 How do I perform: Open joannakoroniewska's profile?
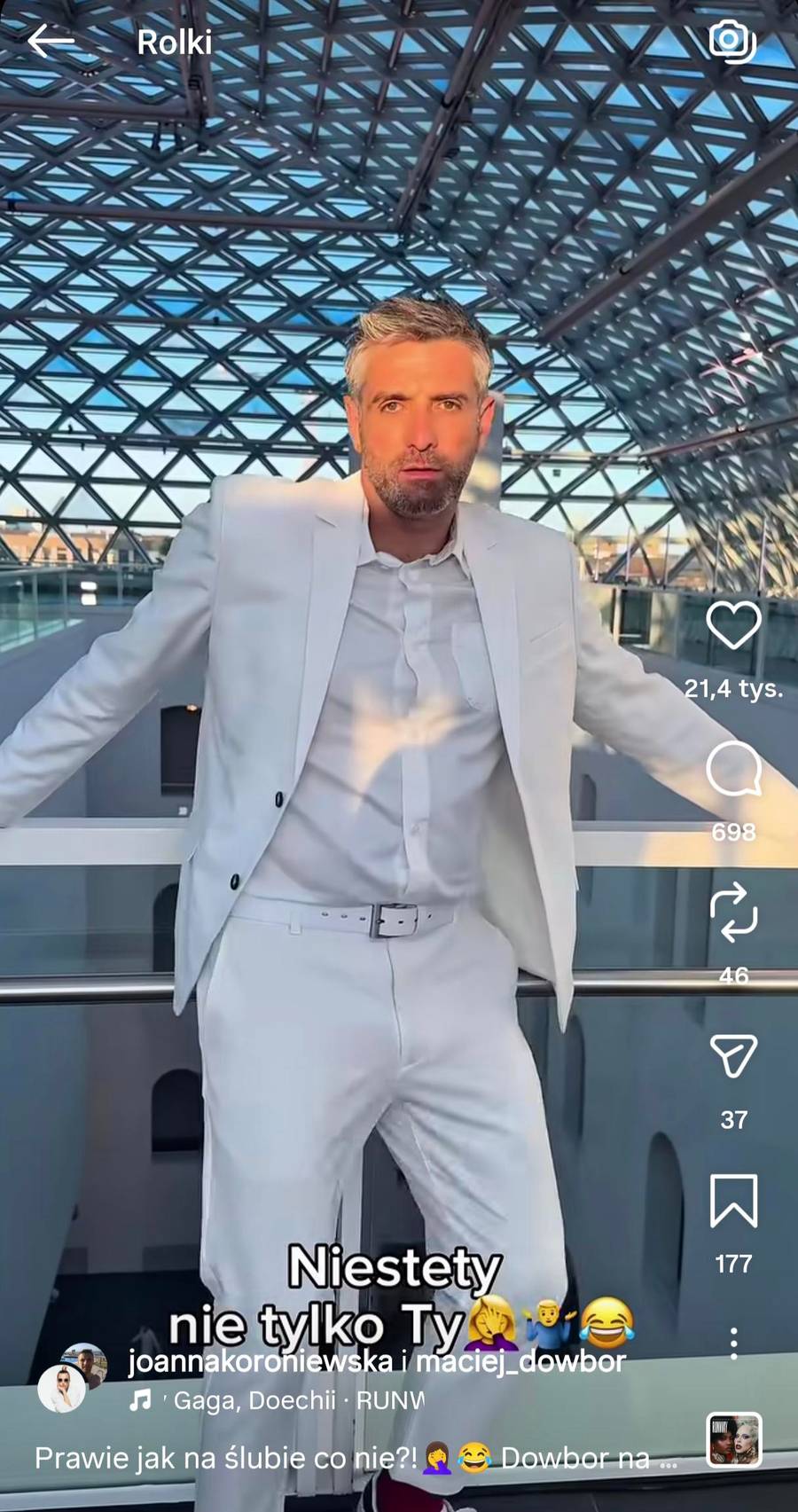[260, 1362]
